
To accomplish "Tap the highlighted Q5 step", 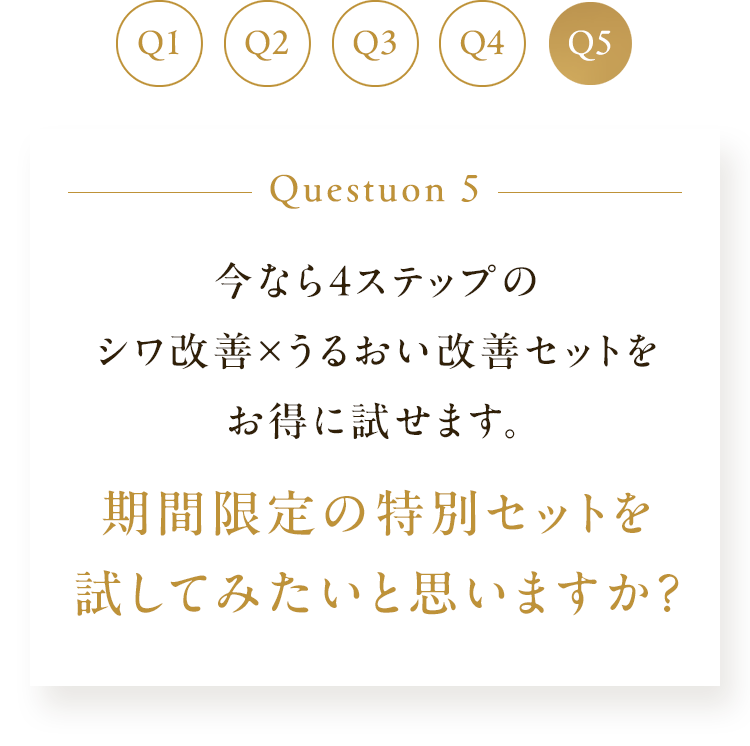I will [590, 44].
